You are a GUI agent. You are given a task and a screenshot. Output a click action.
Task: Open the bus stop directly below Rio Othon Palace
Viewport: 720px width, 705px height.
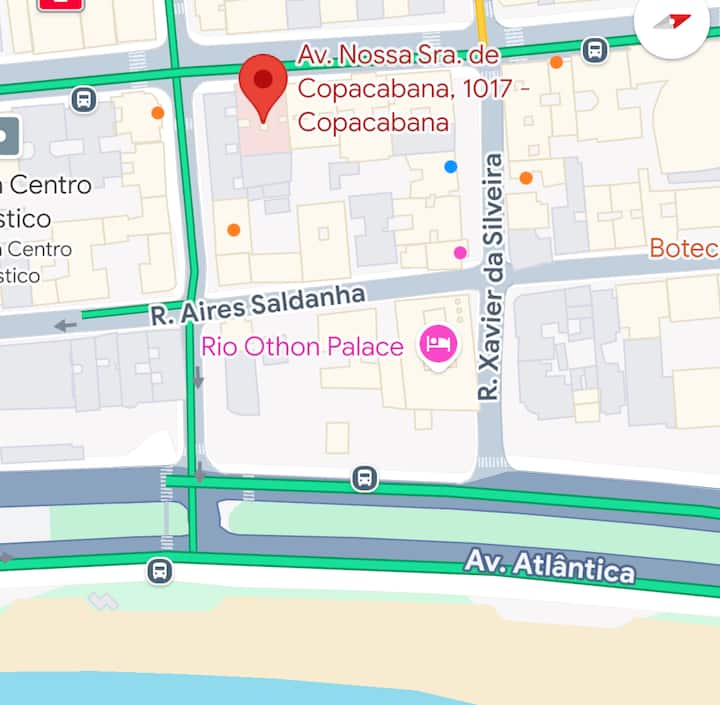click(366, 479)
